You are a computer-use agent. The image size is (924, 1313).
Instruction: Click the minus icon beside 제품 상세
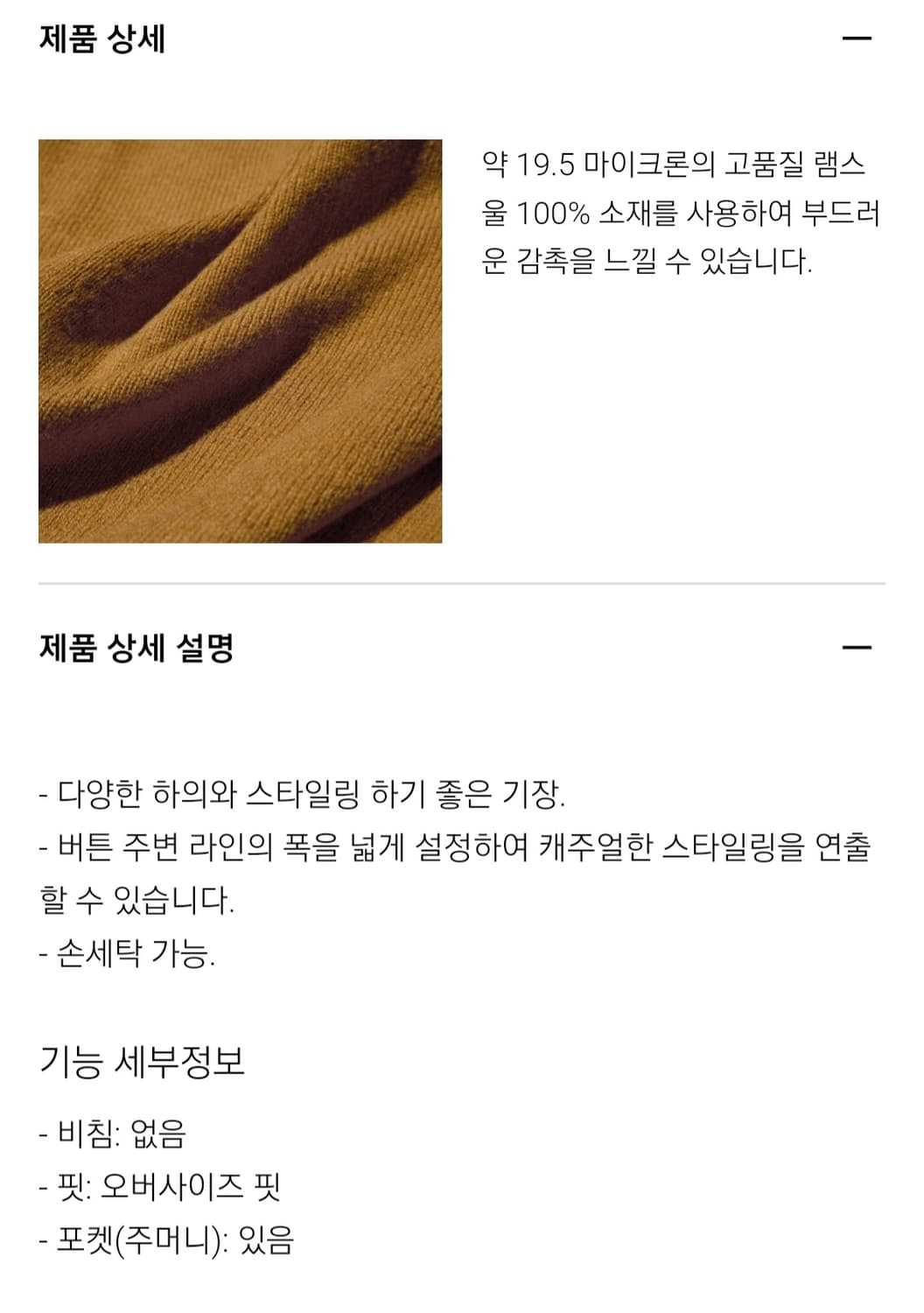[x=856, y=39]
